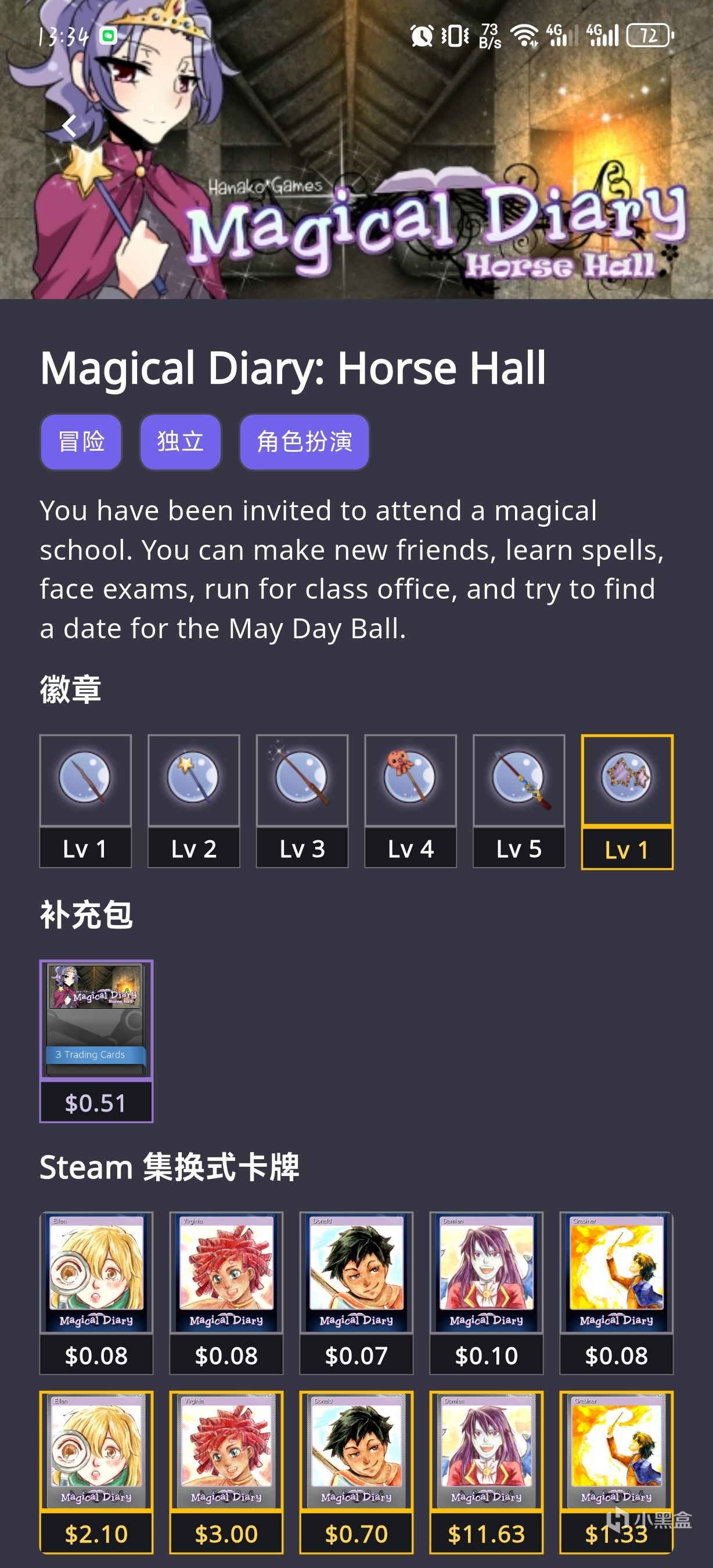Open the Lv 4 badge
The image size is (713, 1568).
click(410, 800)
